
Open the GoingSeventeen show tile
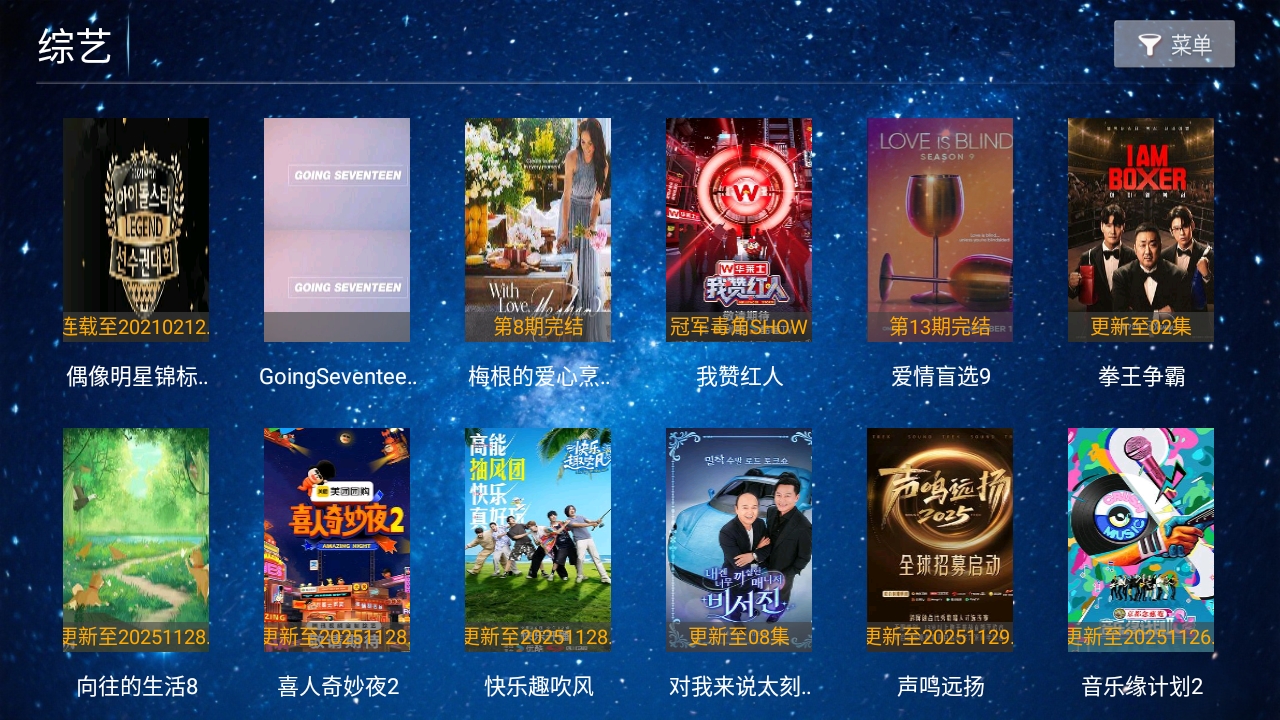337,230
